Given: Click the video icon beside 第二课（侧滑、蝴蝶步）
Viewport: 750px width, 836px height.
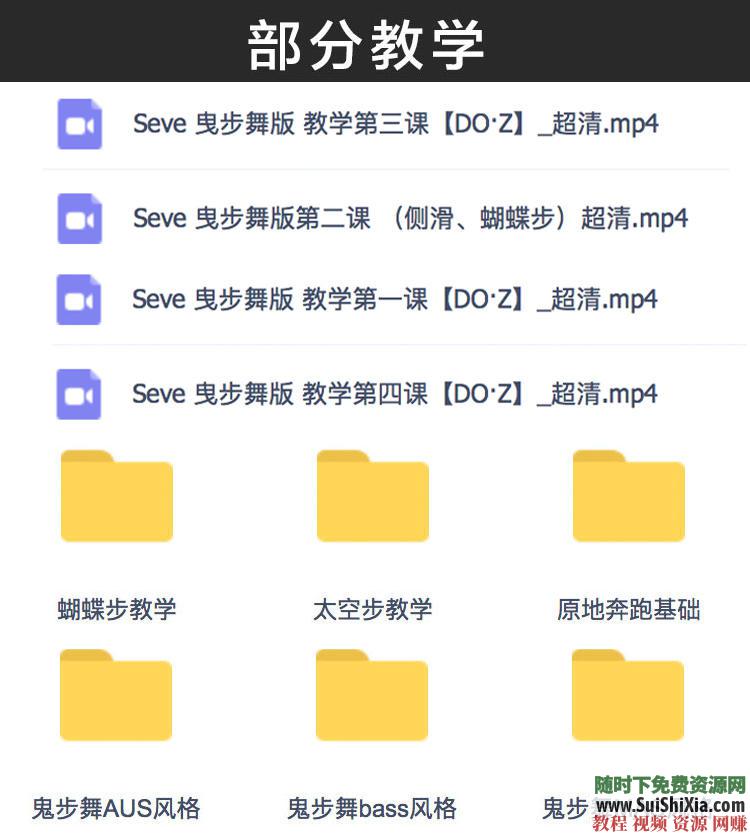Looking at the screenshot, I should (x=78, y=218).
